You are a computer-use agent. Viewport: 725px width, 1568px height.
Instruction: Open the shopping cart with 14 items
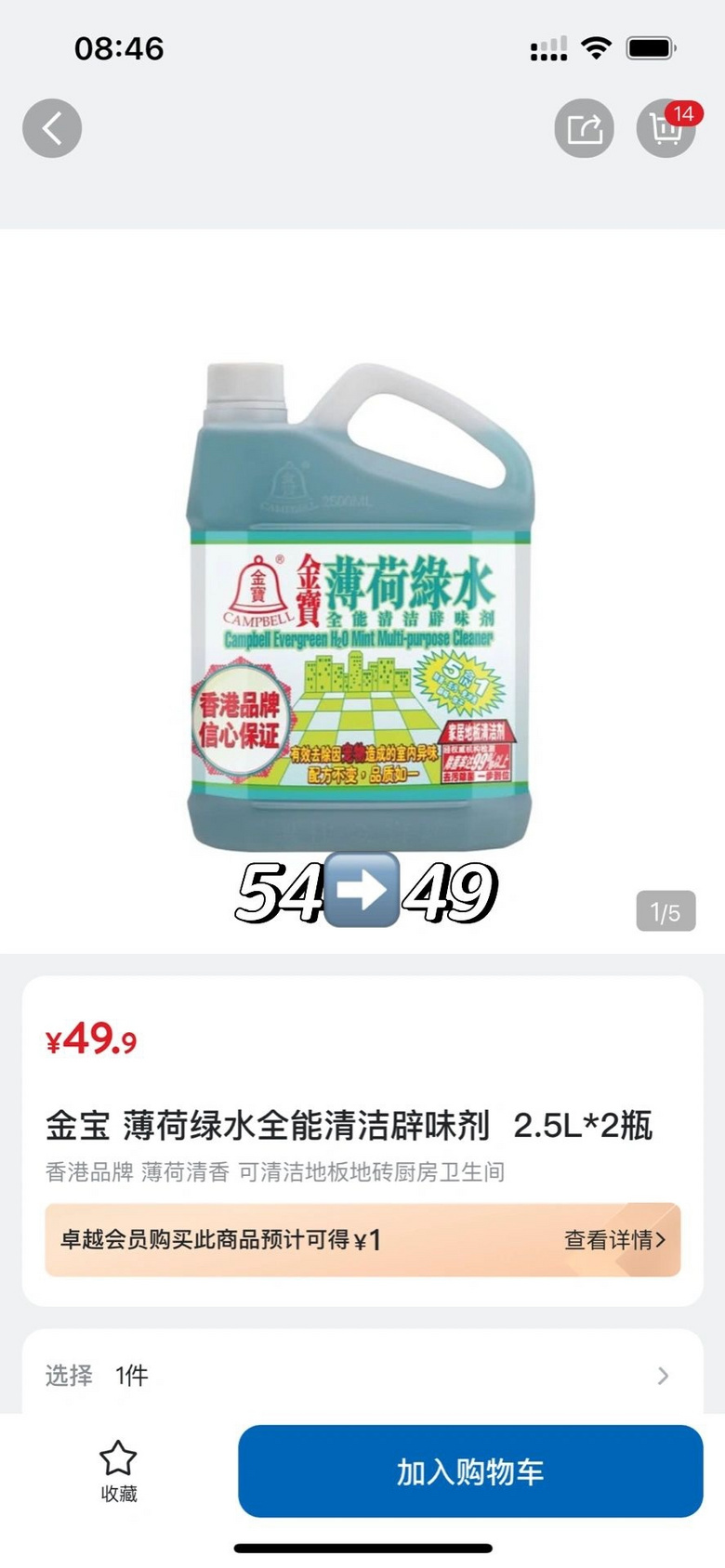pyautogui.click(x=666, y=128)
